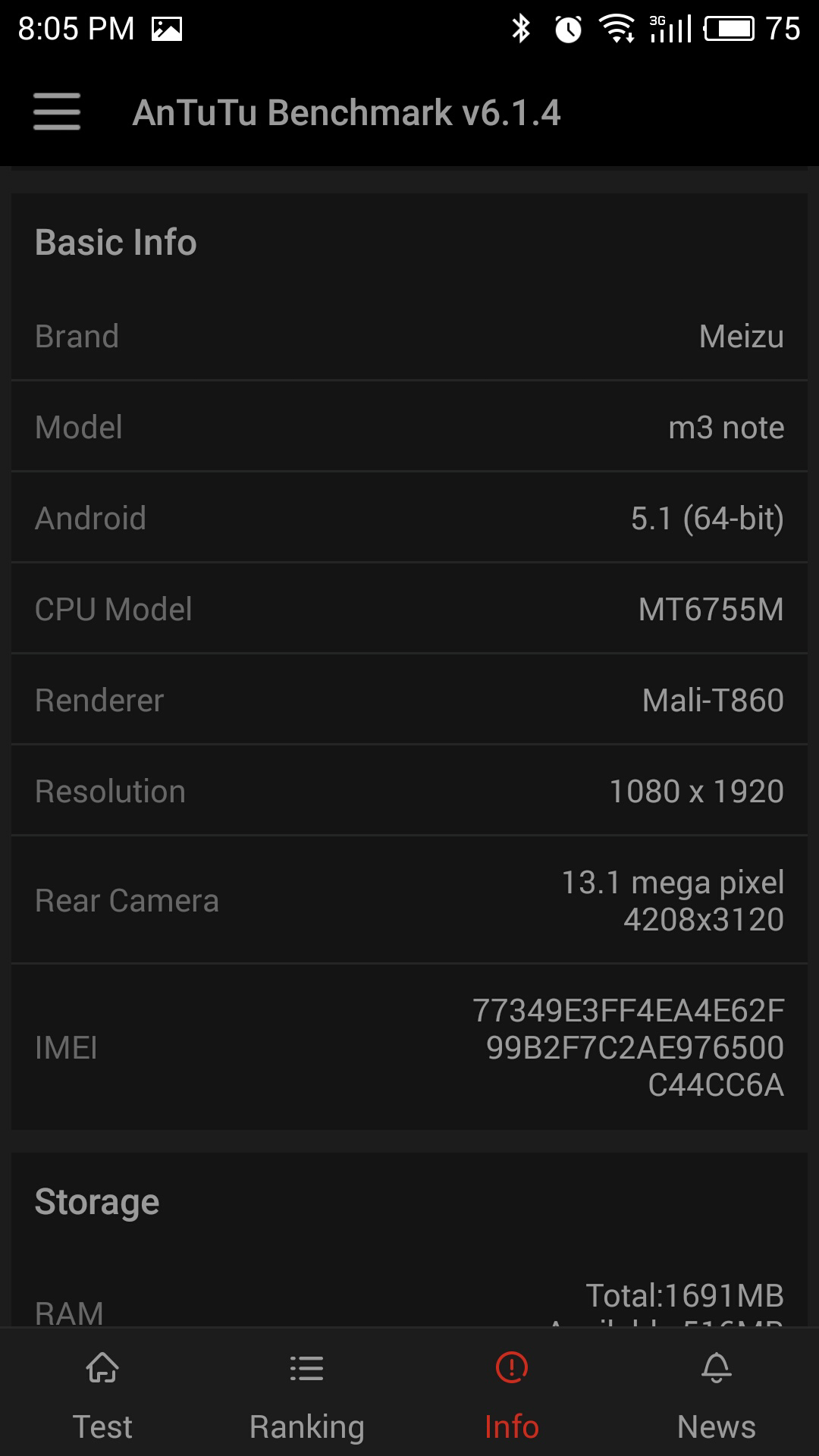This screenshot has width=819, height=1456.
Task: Open the hamburger drawer menu
Action: (x=57, y=112)
